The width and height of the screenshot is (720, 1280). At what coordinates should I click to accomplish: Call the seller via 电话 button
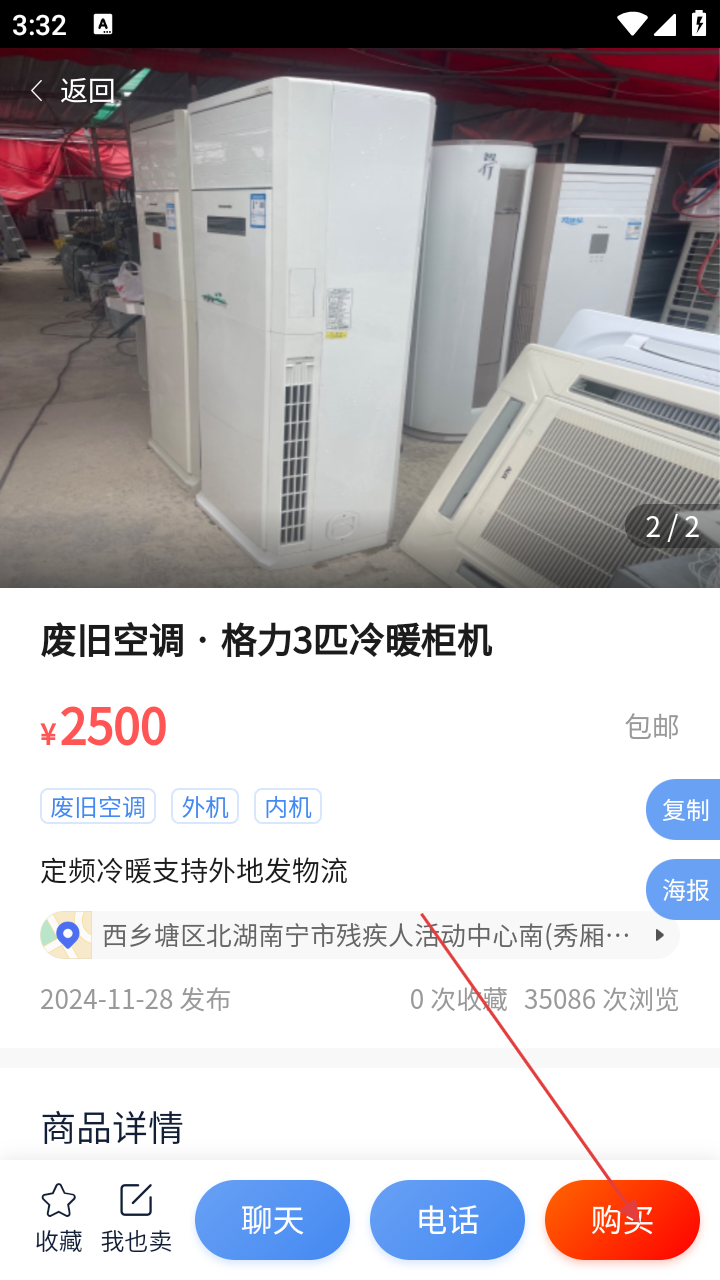pyautogui.click(x=447, y=1220)
